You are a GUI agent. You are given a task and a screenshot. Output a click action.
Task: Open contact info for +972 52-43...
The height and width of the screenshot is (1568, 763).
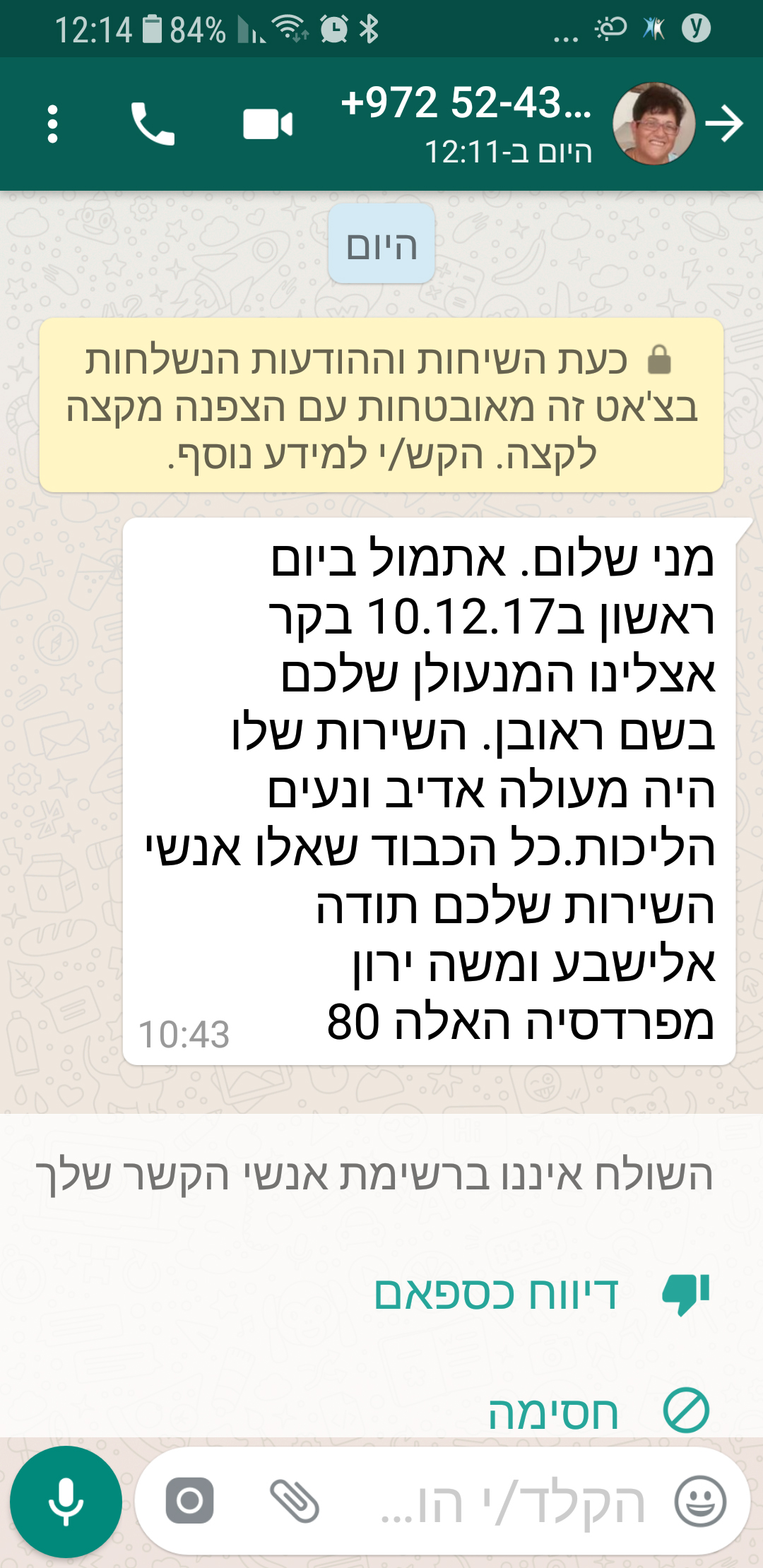click(466, 124)
